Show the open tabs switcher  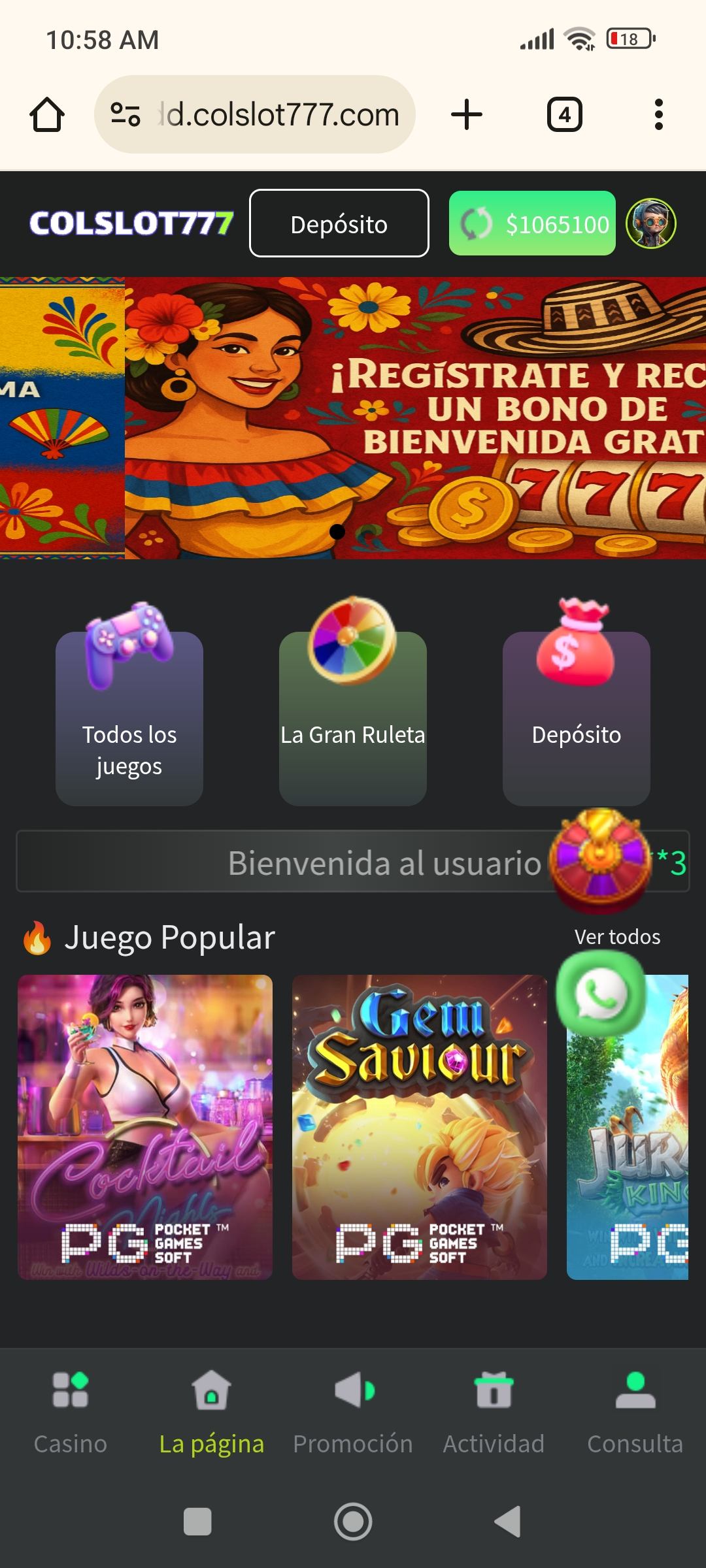(x=564, y=115)
